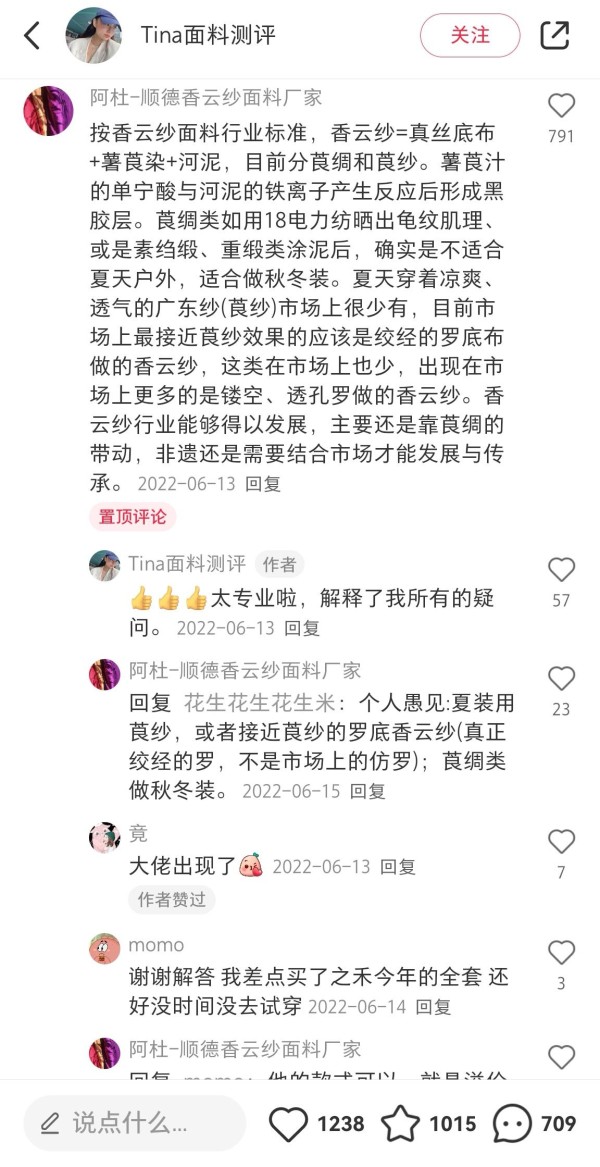Reply to momo's comment from 2022-06-14
Screen dimensions: 600x1167
433,1007
